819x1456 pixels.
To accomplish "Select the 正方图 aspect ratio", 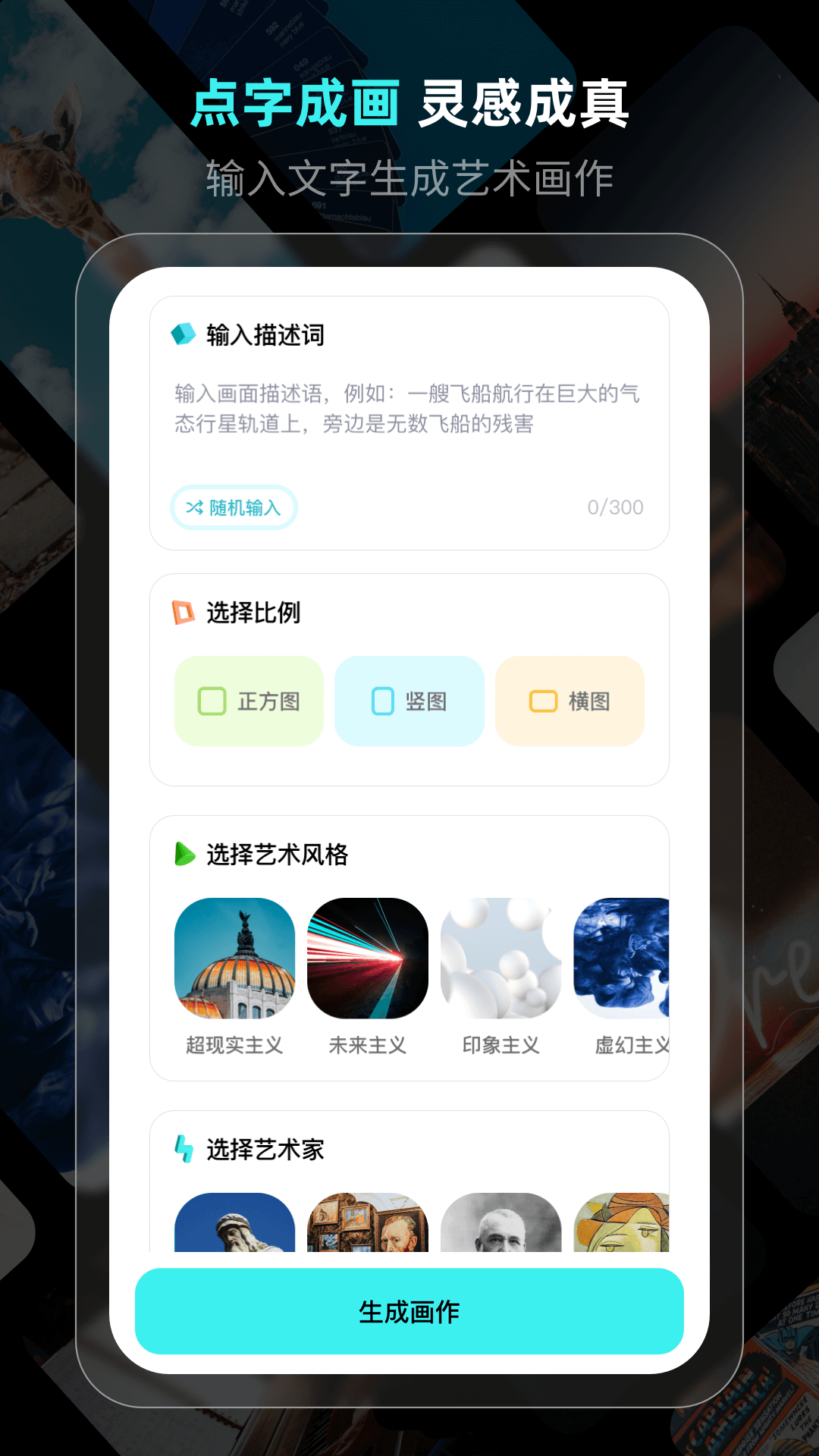I will pos(249,701).
